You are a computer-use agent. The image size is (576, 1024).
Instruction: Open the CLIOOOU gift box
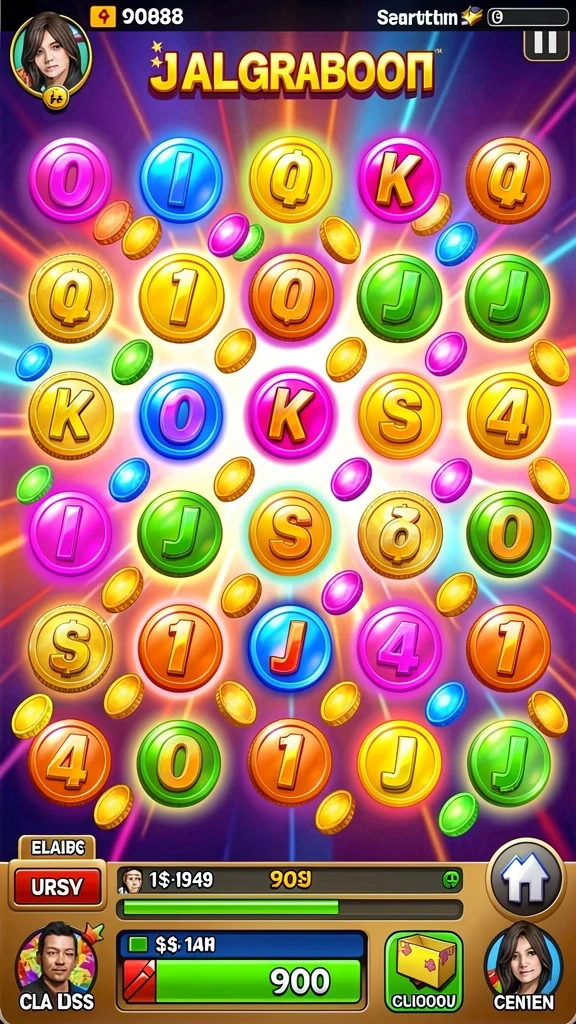[x=423, y=972]
